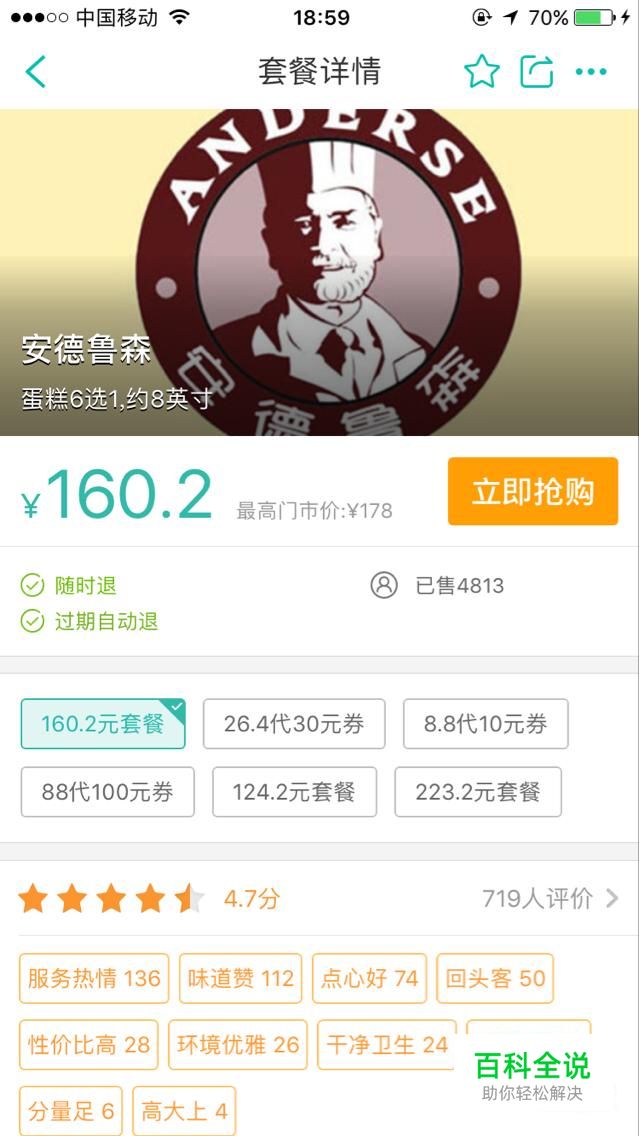639x1136 pixels.
Task: Select the 26.4代30元券 option
Action: (x=293, y=724)
